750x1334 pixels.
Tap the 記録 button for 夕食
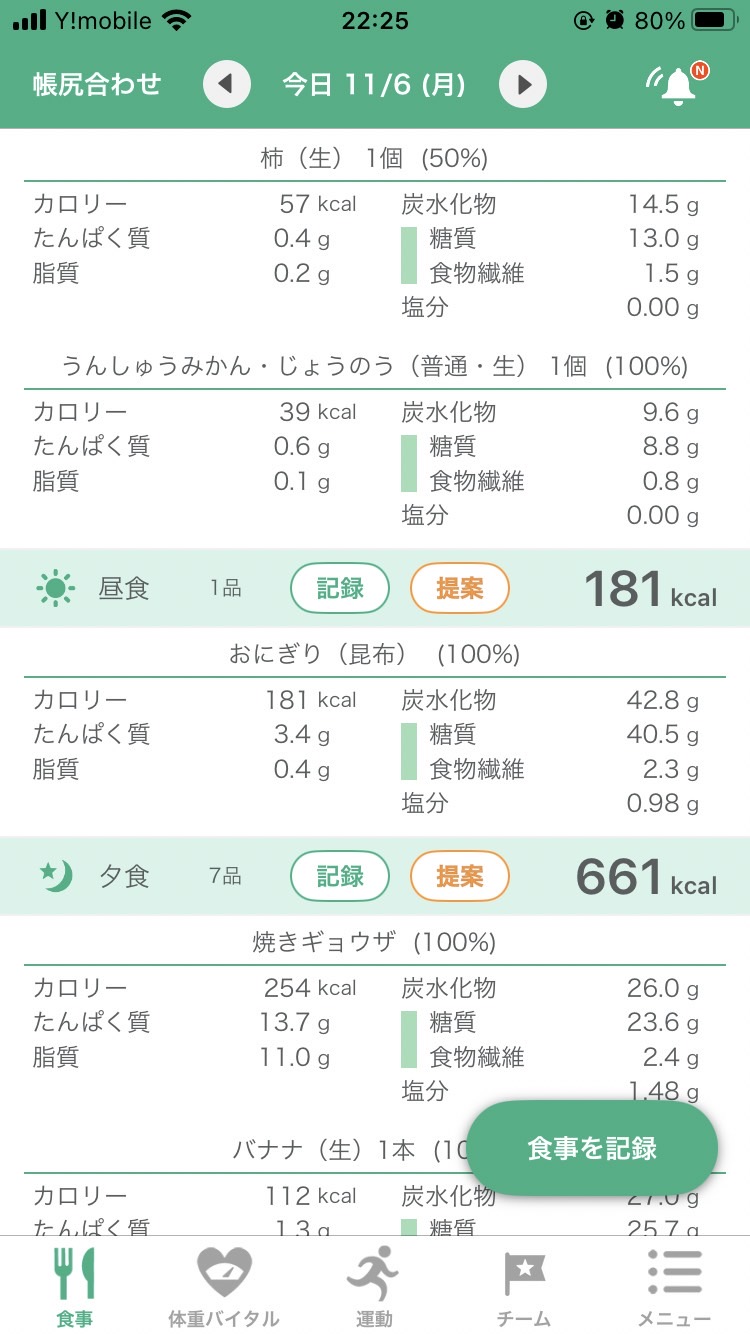click(340, 876)
